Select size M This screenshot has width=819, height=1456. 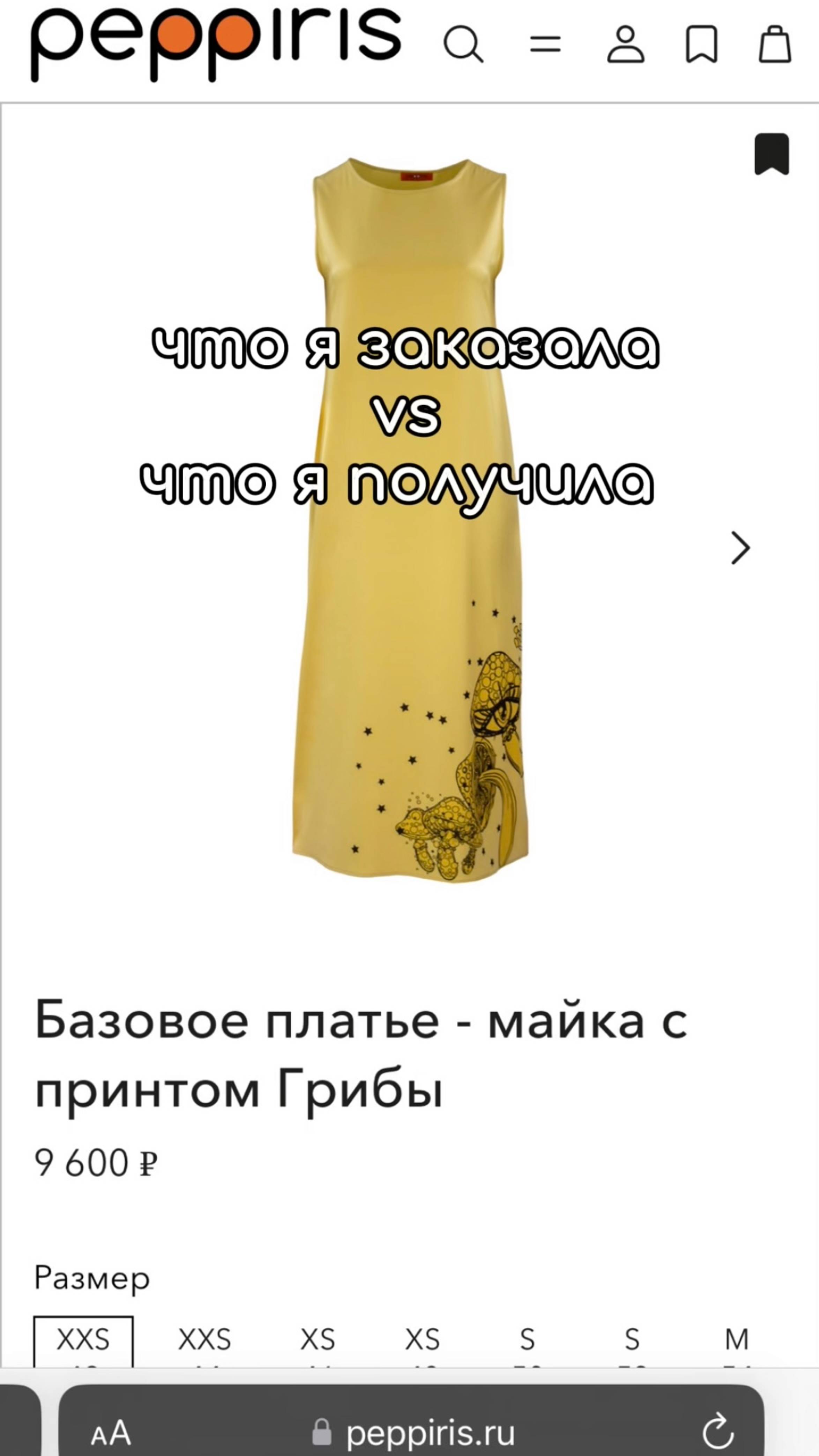coord(737,1339)
